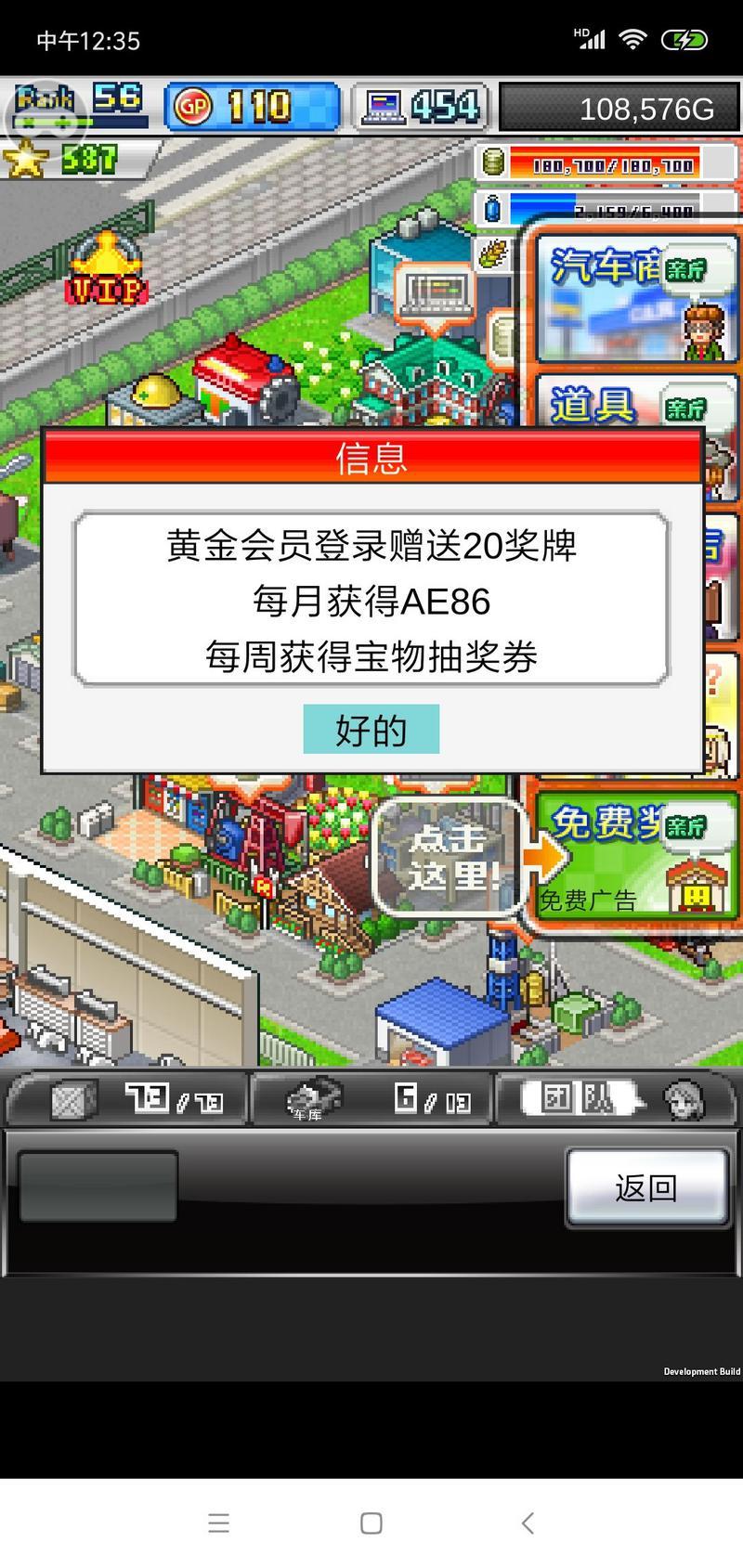Click the 返回 return button
Image resolution: width=743 pixels, height=1568 pixels.
pyautogui.click(x=647, y=1187)
